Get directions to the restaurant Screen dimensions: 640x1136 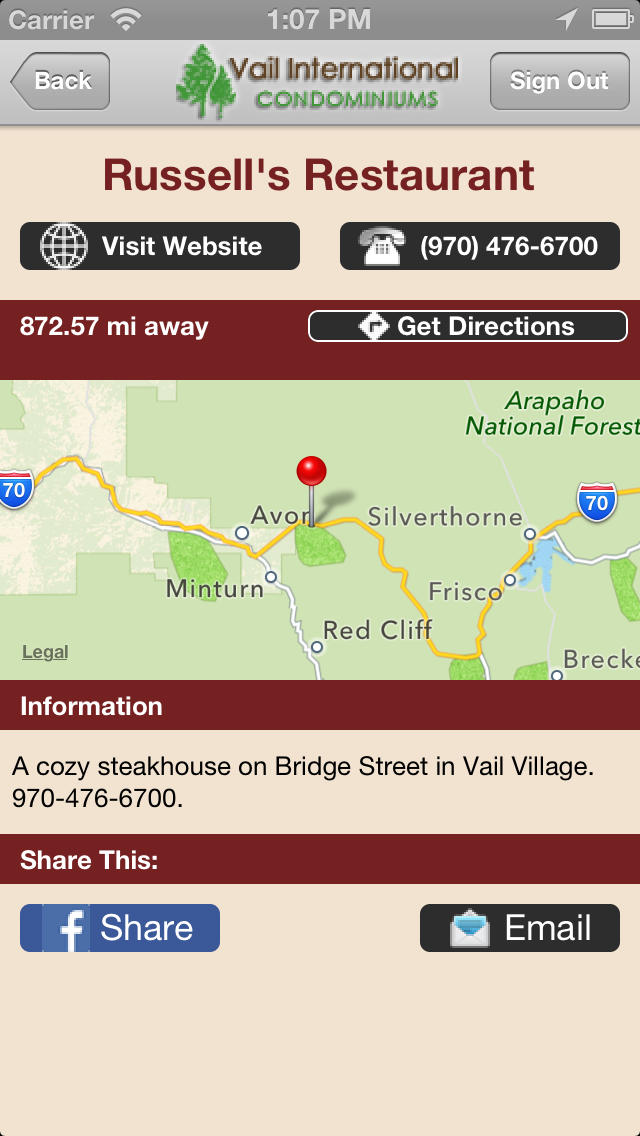click(467, 326)
